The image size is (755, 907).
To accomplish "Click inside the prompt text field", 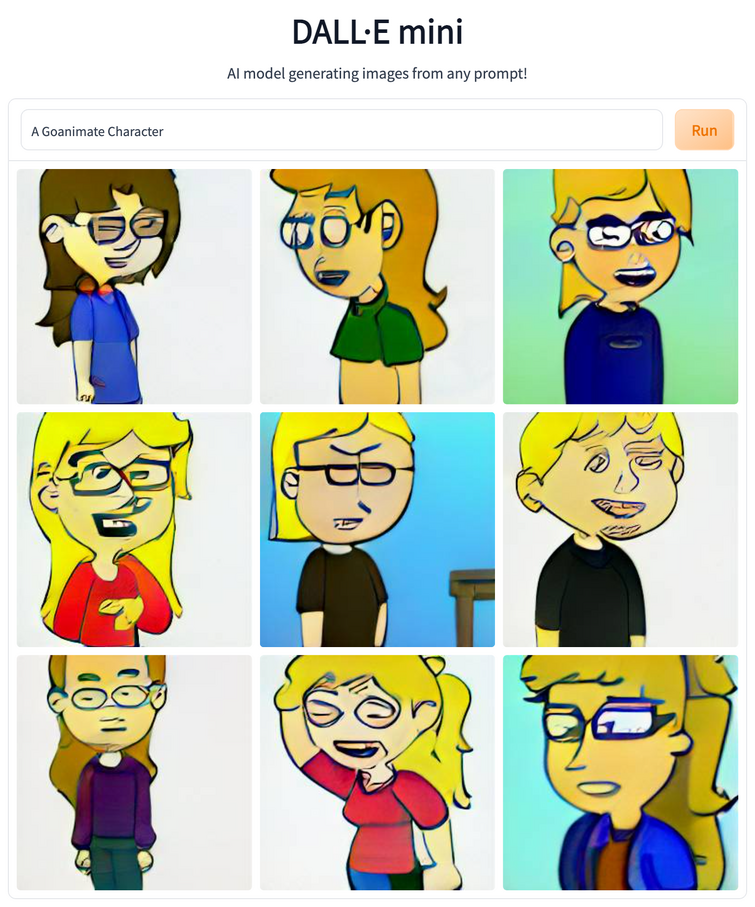I will coord(340,130).
